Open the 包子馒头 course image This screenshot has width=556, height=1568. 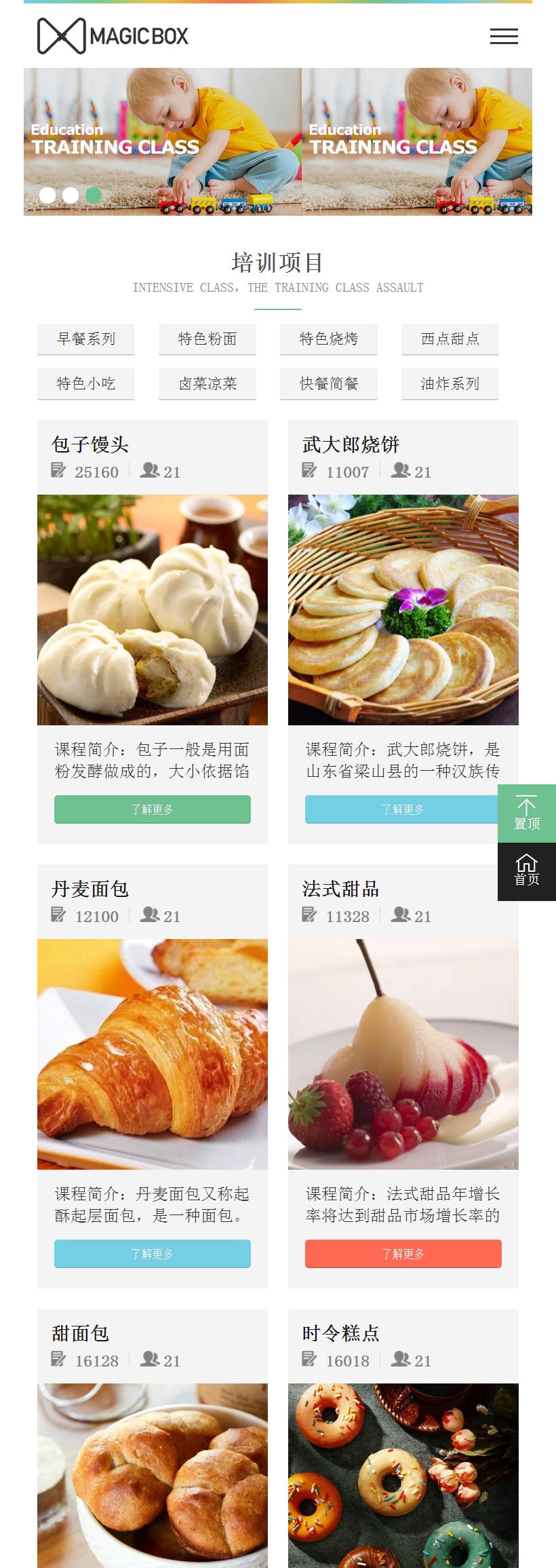[x=153, y=609]
